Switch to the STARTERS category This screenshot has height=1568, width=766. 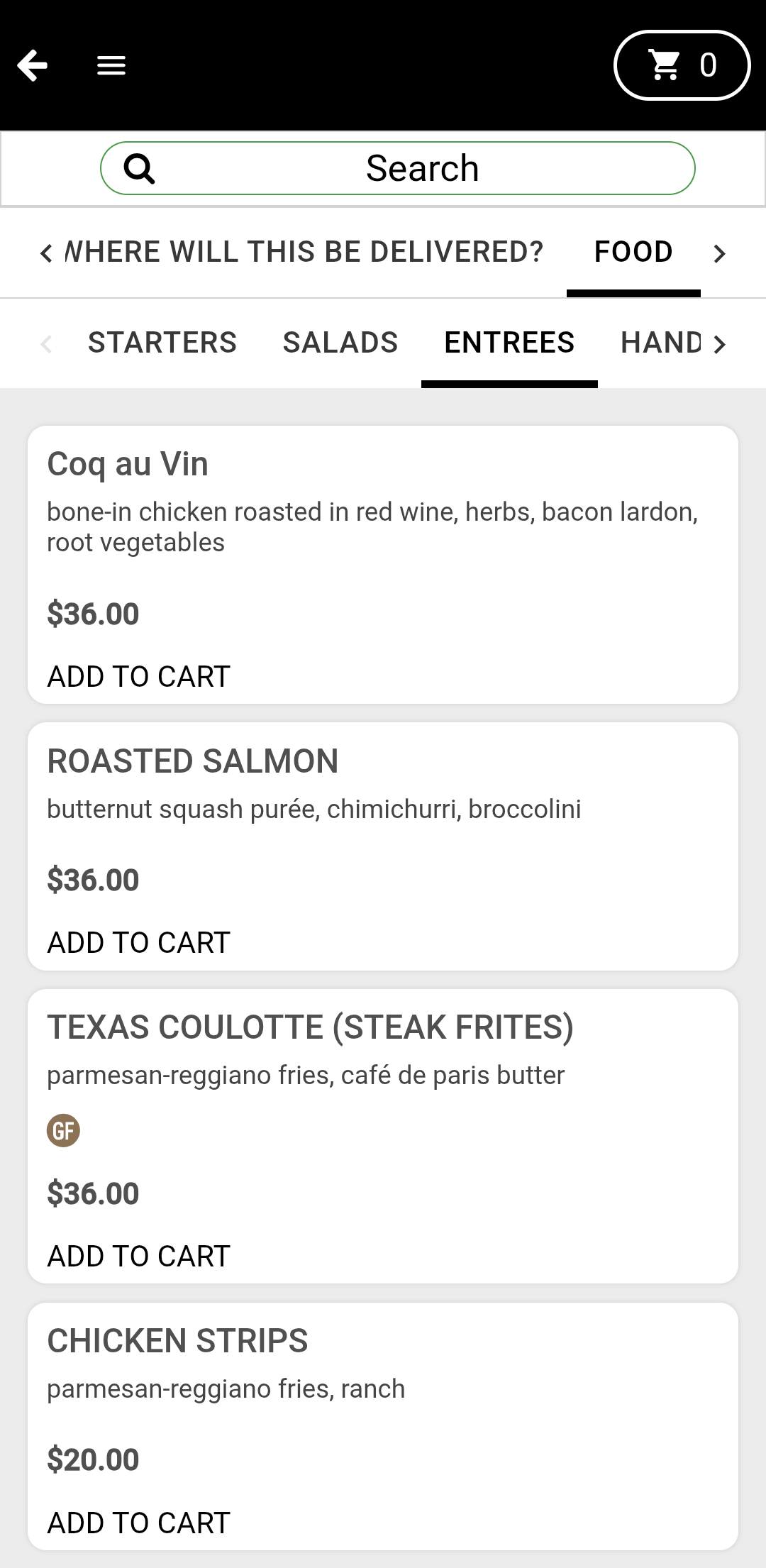[x=162, y=343]
